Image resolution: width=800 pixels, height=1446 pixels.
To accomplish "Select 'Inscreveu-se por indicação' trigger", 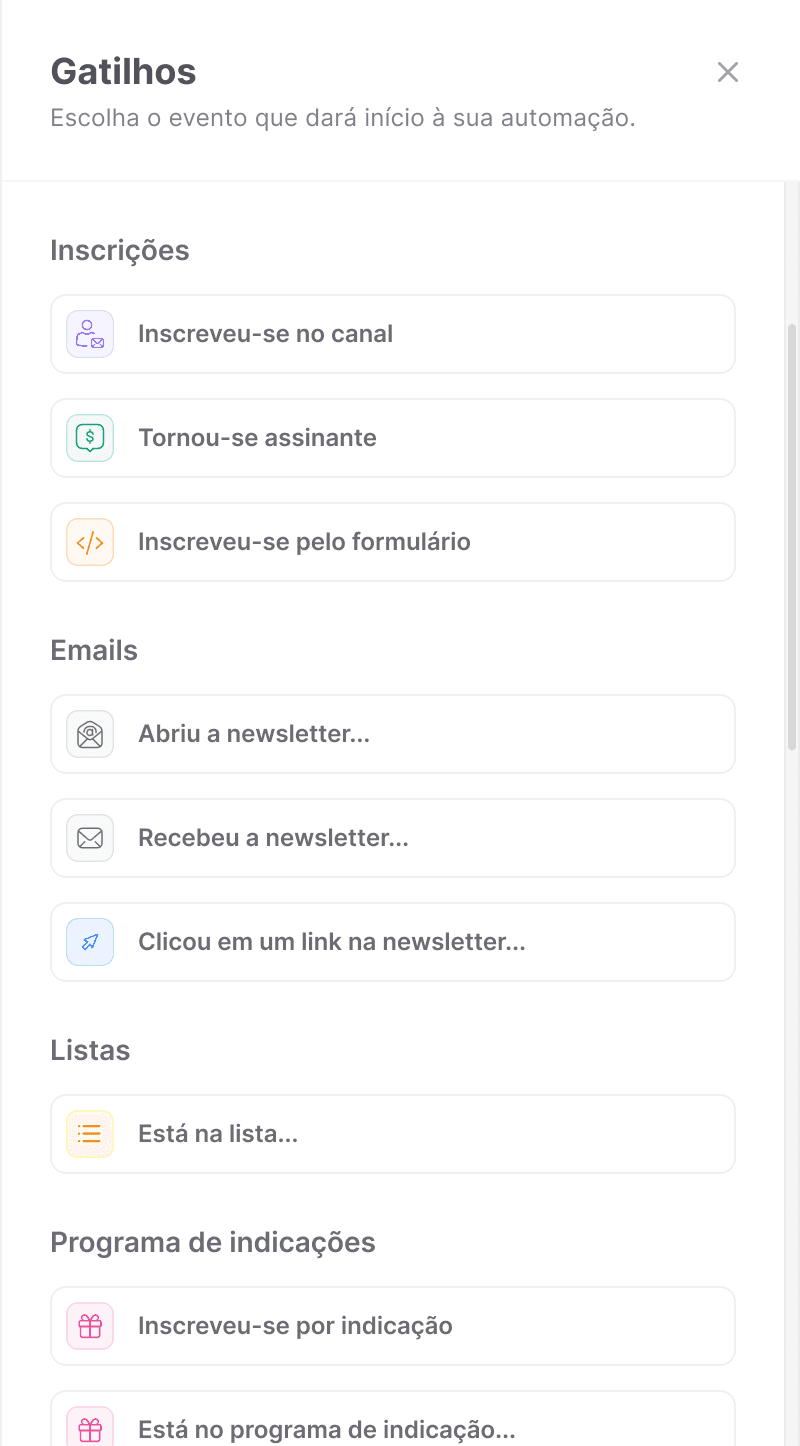I will [392, 1326].
